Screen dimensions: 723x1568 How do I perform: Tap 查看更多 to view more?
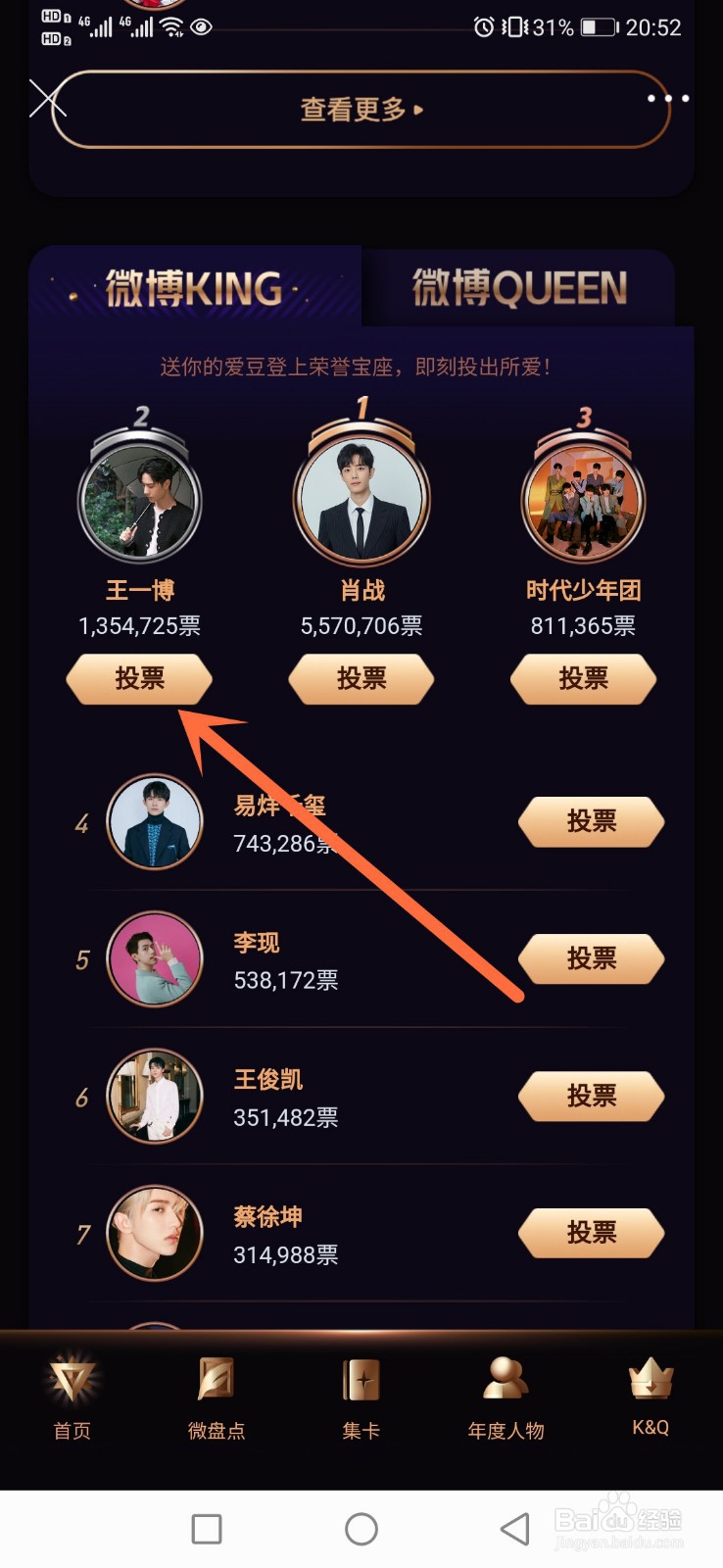[x=360, y=110]
